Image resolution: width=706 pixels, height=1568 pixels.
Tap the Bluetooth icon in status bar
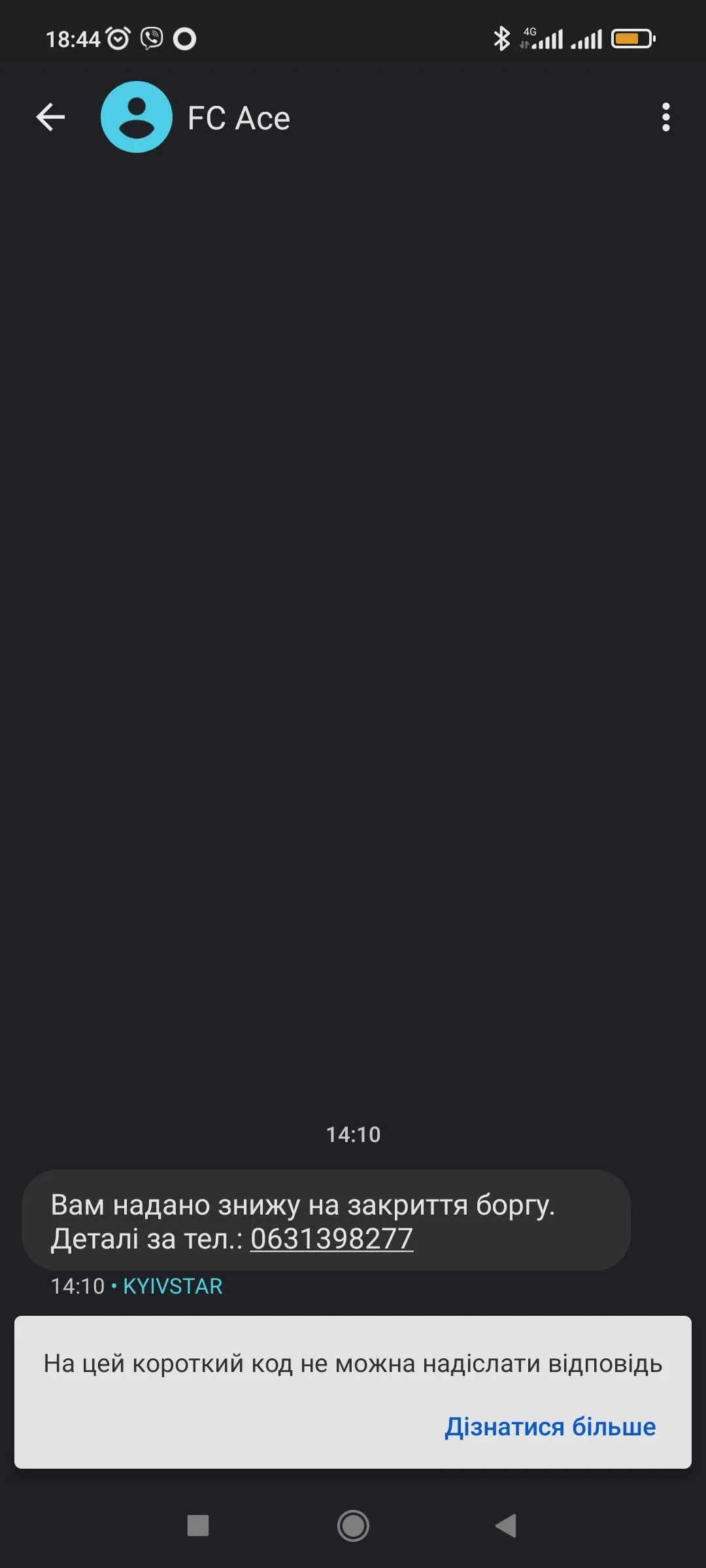pos(501,37)
